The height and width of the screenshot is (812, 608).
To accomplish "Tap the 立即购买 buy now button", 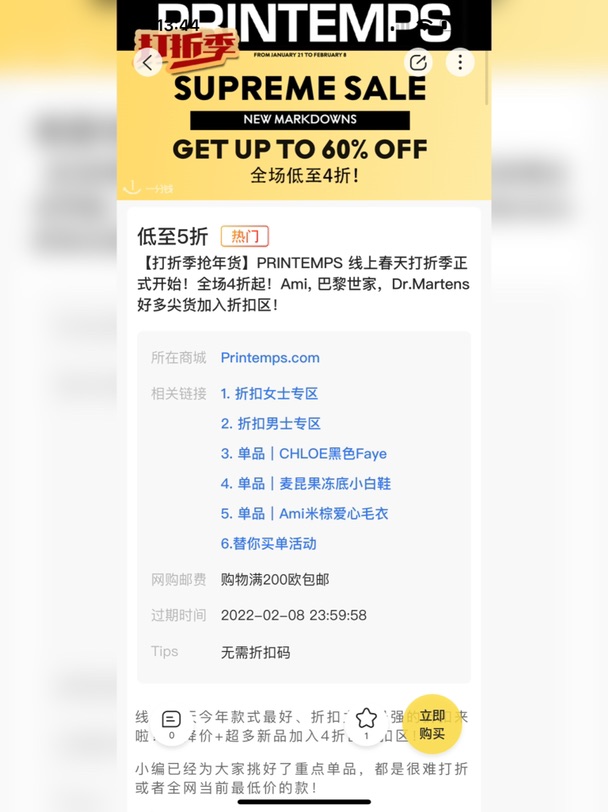I will point(432,724).
